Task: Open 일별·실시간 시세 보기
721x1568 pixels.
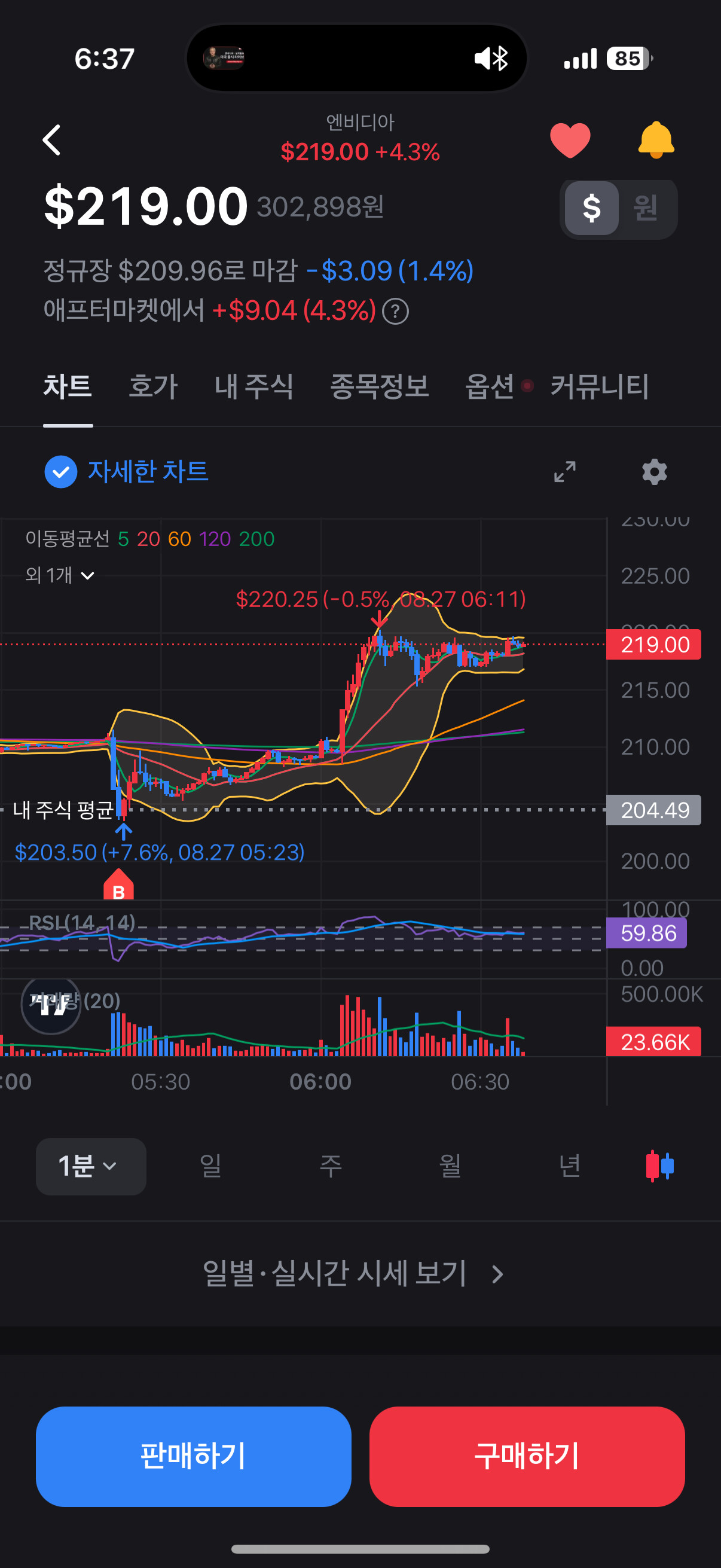Action: point(353,1273)
